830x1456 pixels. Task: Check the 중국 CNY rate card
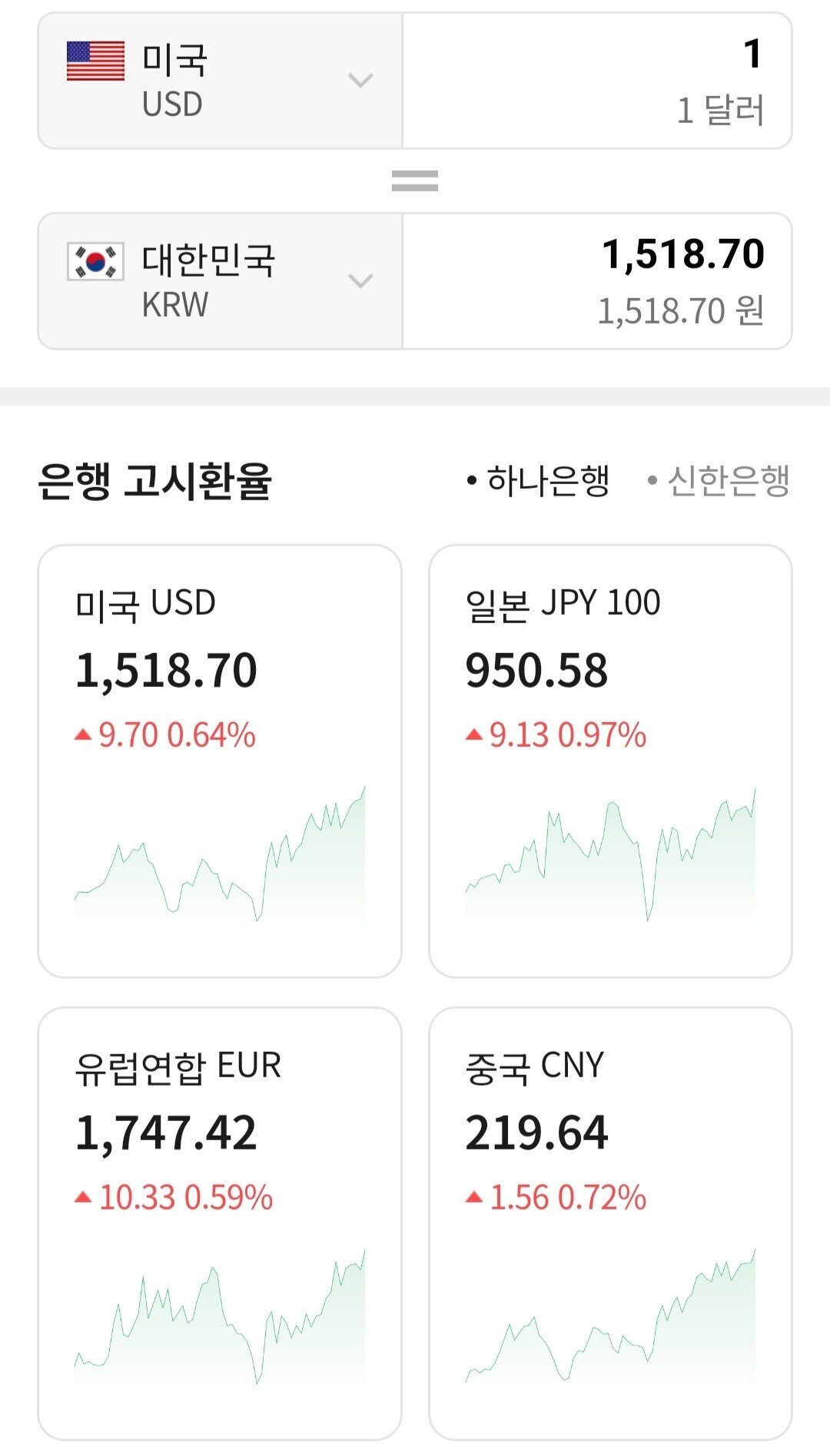[610, 1223]
